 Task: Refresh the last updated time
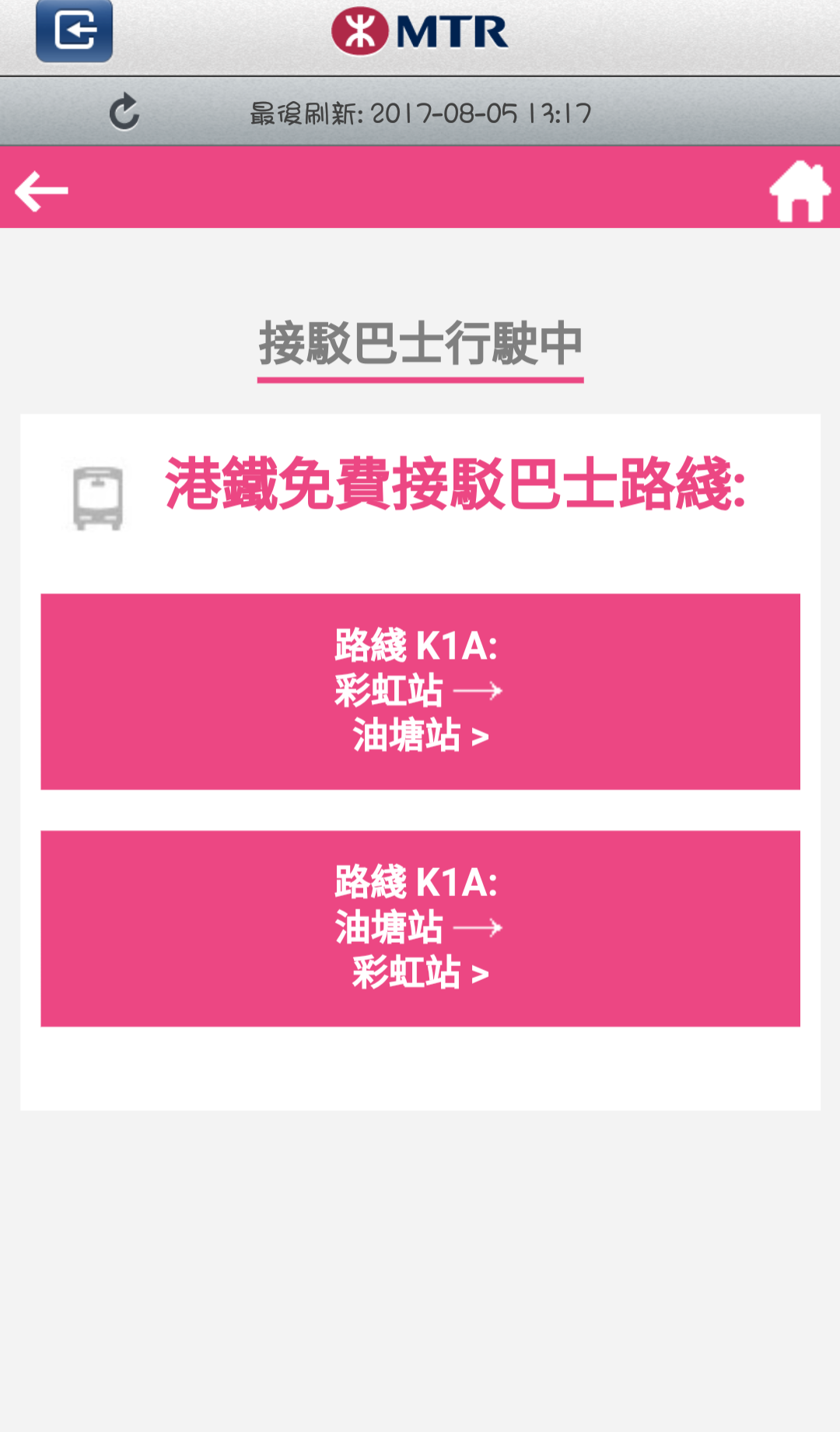click(x=124, y=113)
